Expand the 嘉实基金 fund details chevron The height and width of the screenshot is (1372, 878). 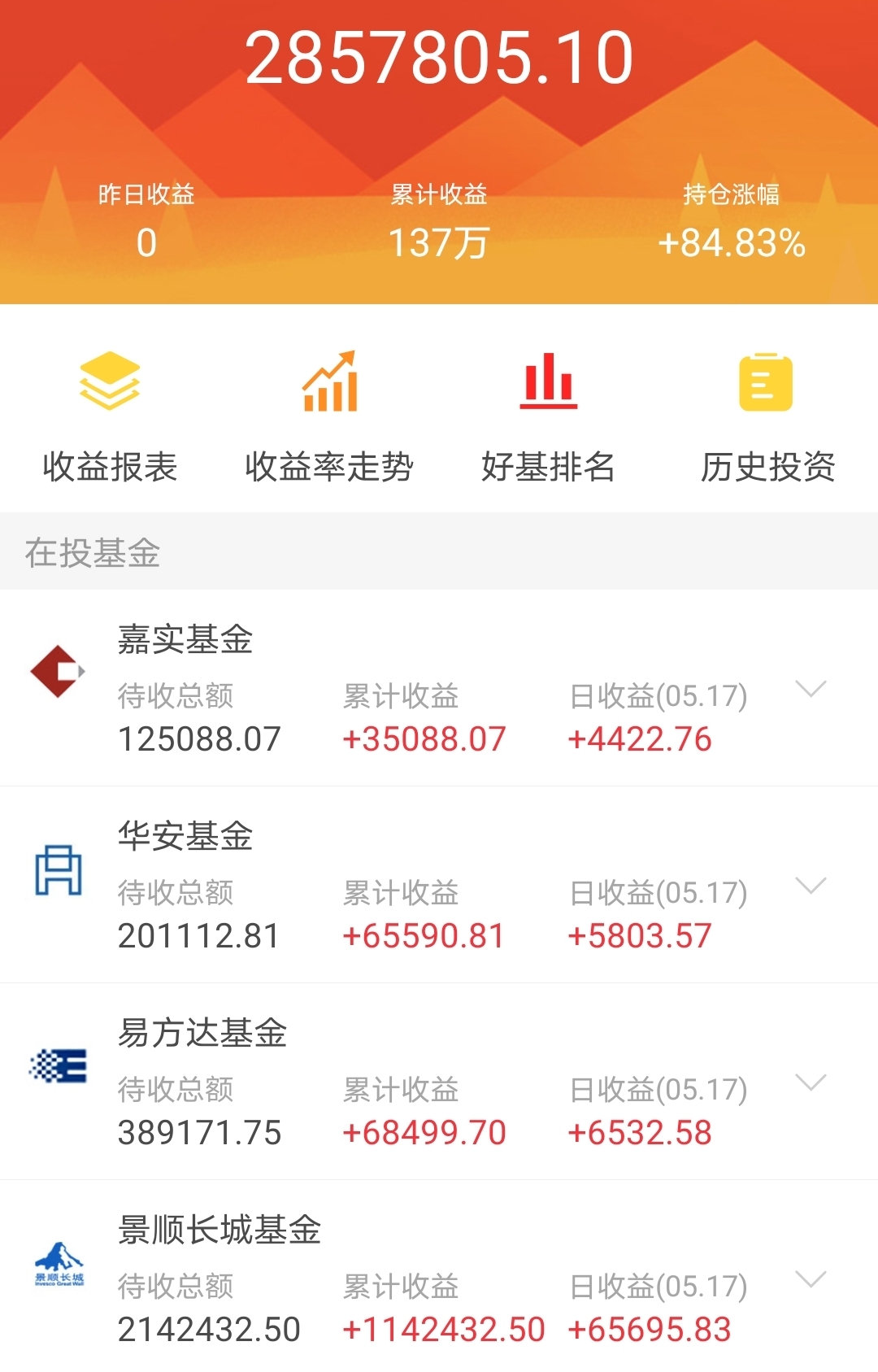[x=811, y=691]
